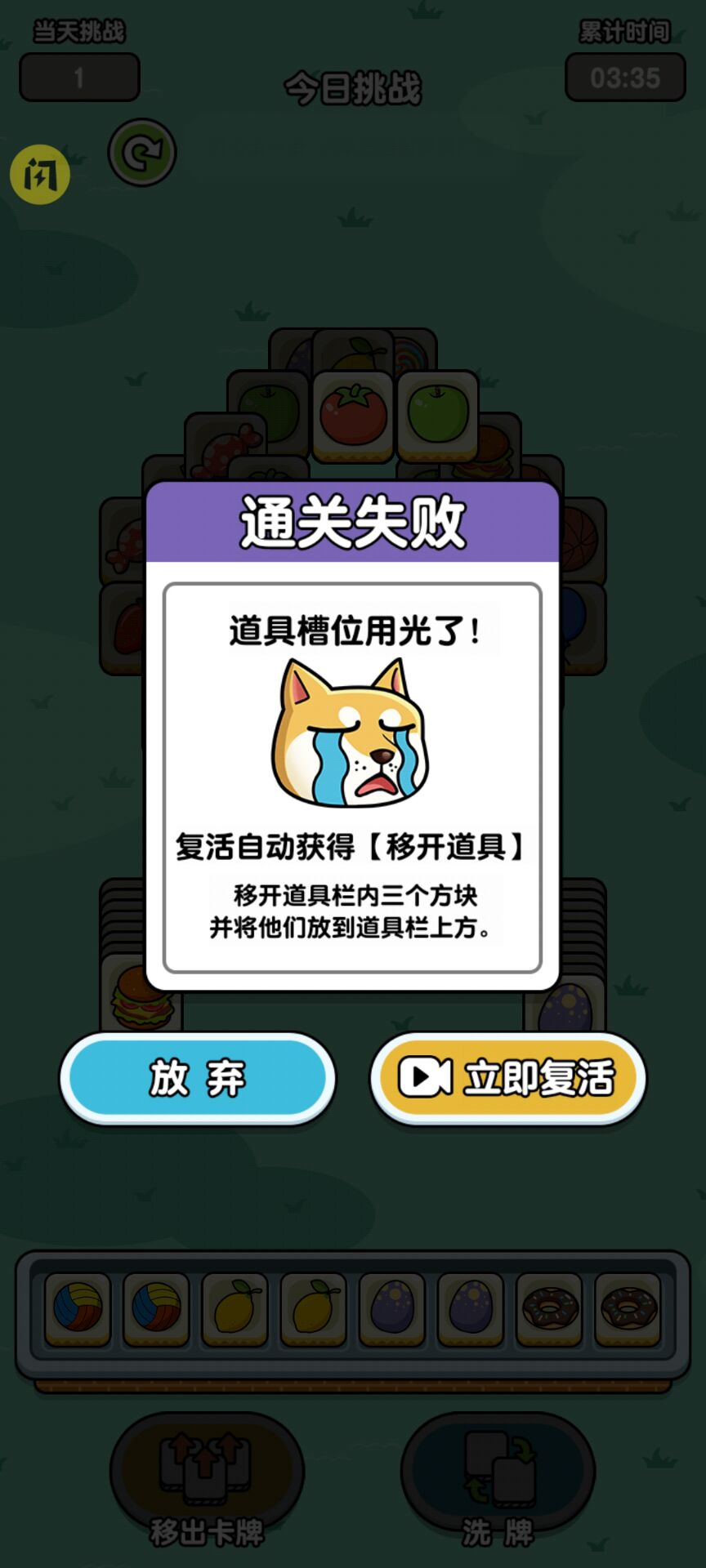The width and height of the screenshot is (706, 1568).
Task: Tap the orange tile in the top row
Action: click(x=351, y=357)
